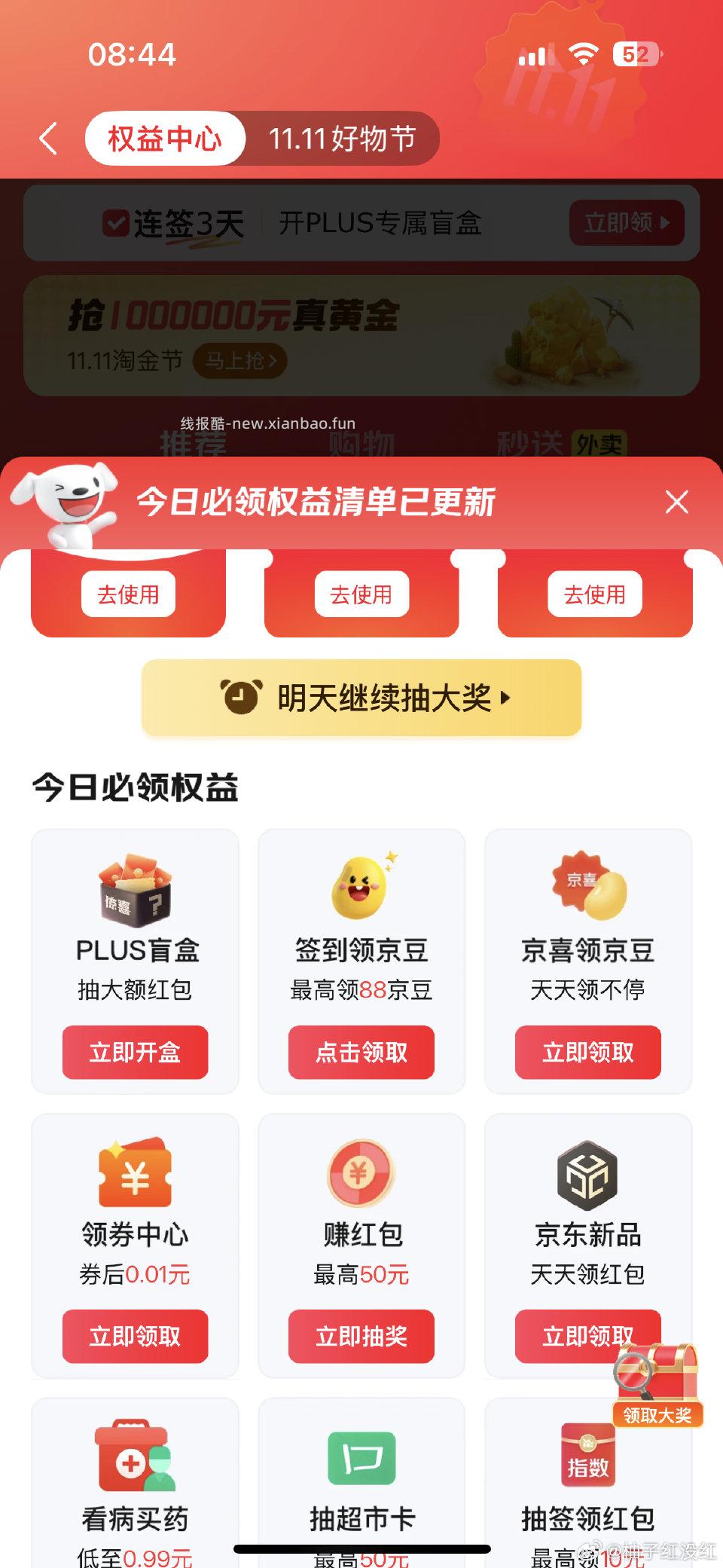The height and width of the screenshot is (1568, 723).
Task: Open the 领券中心 coupon ticket icon
Action: tap(136, 1179)
